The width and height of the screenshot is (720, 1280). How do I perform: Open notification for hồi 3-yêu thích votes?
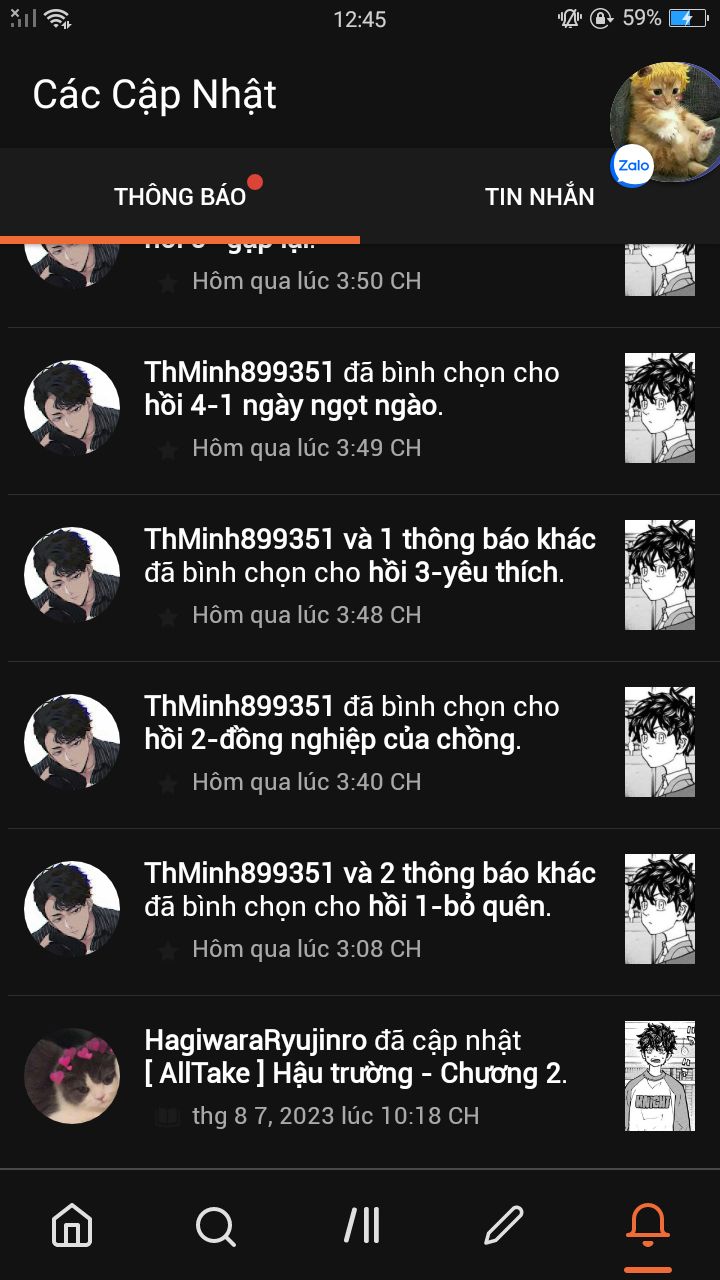click(360, 578)
